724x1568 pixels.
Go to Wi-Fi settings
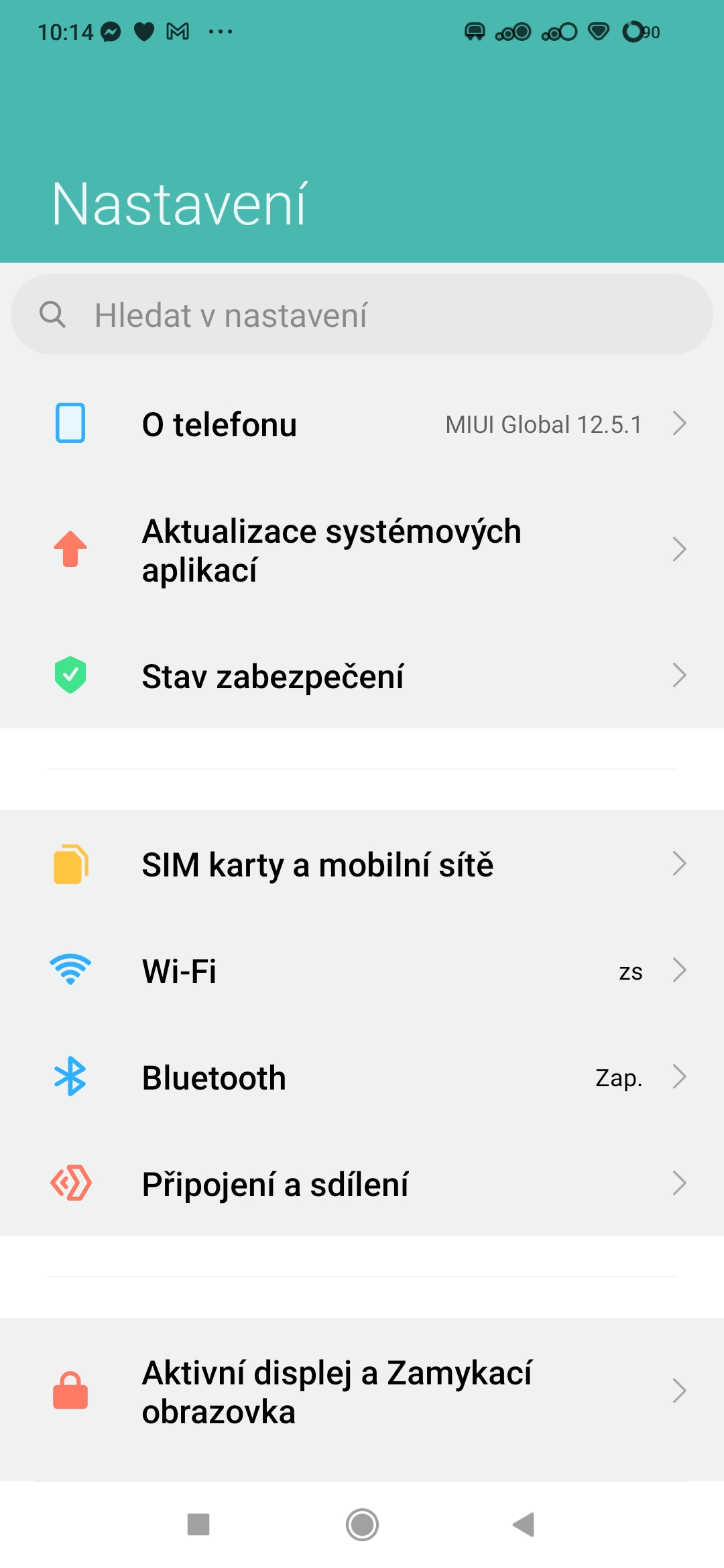(x=362, y=971)
